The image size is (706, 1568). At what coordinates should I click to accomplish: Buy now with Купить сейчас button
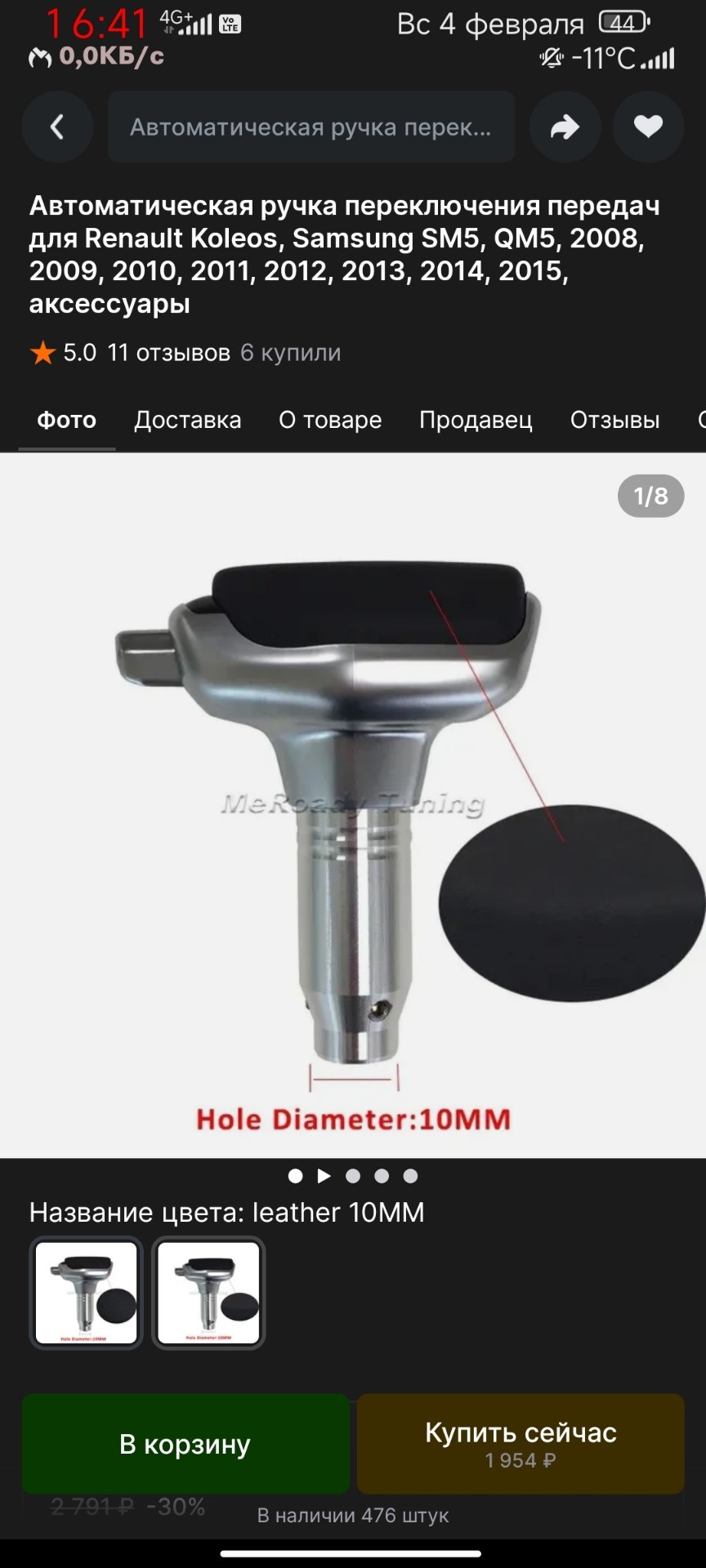coord(521,1444)
